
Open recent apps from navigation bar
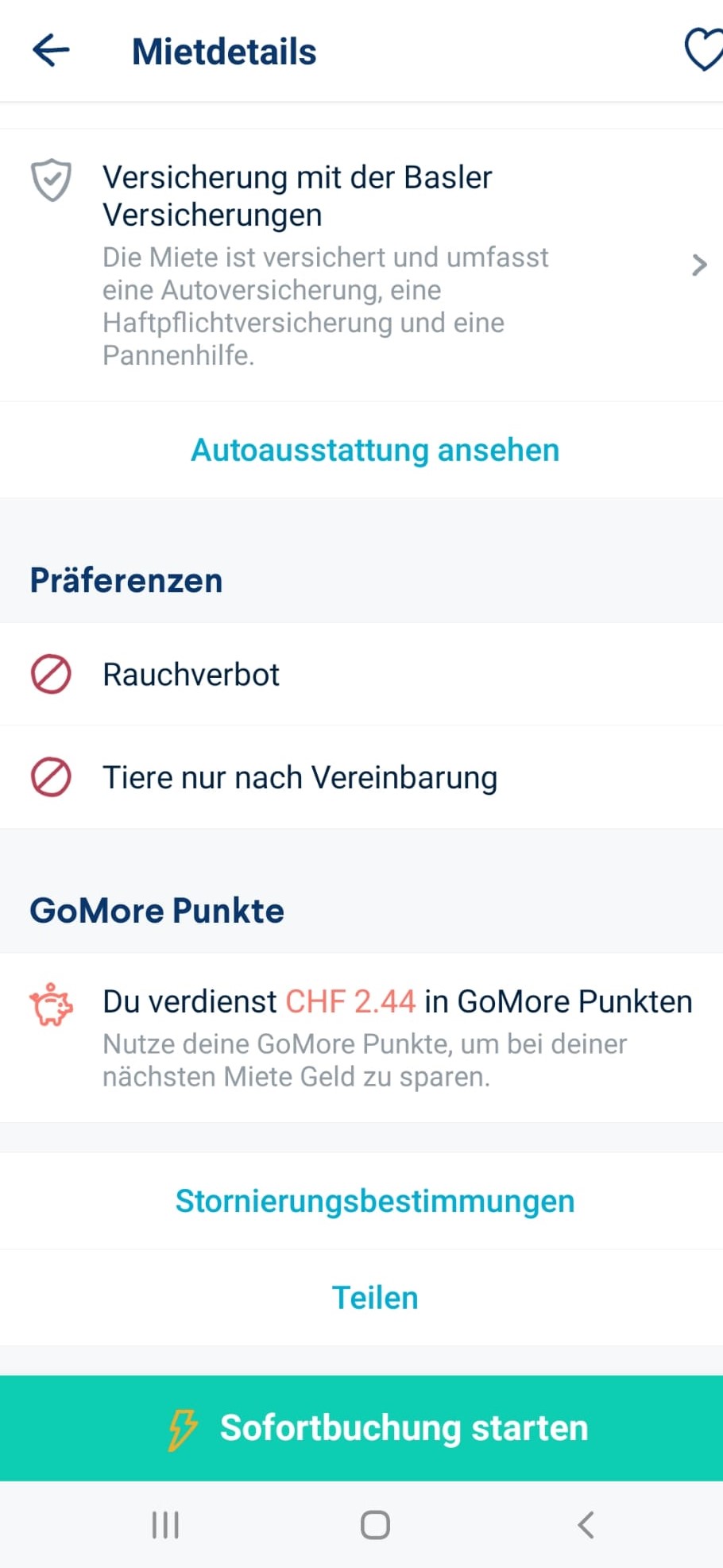(x=165, y=1524)
